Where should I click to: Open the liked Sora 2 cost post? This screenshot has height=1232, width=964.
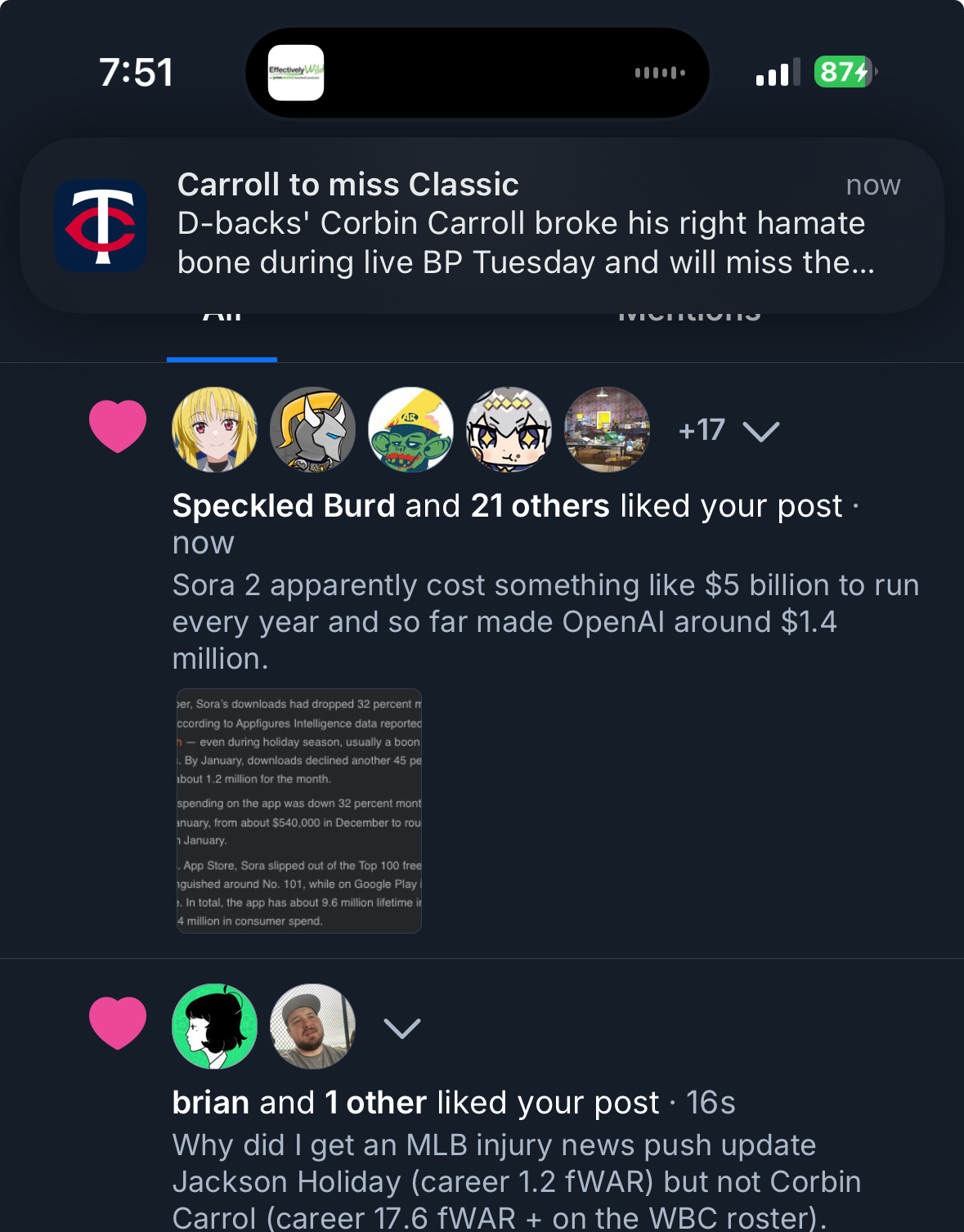click(545, 622)
